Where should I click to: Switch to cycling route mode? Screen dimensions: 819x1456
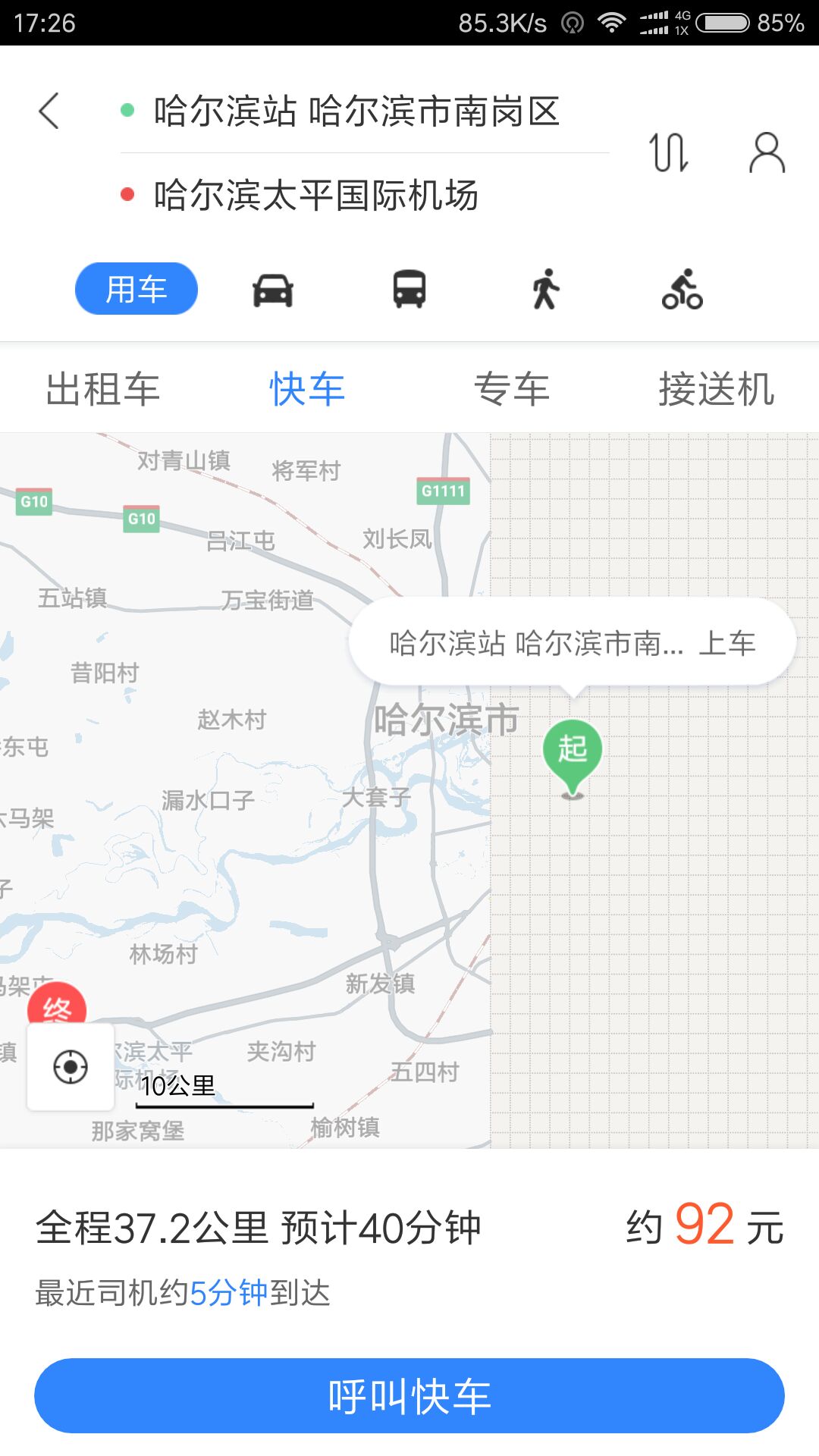pos(682,290)
